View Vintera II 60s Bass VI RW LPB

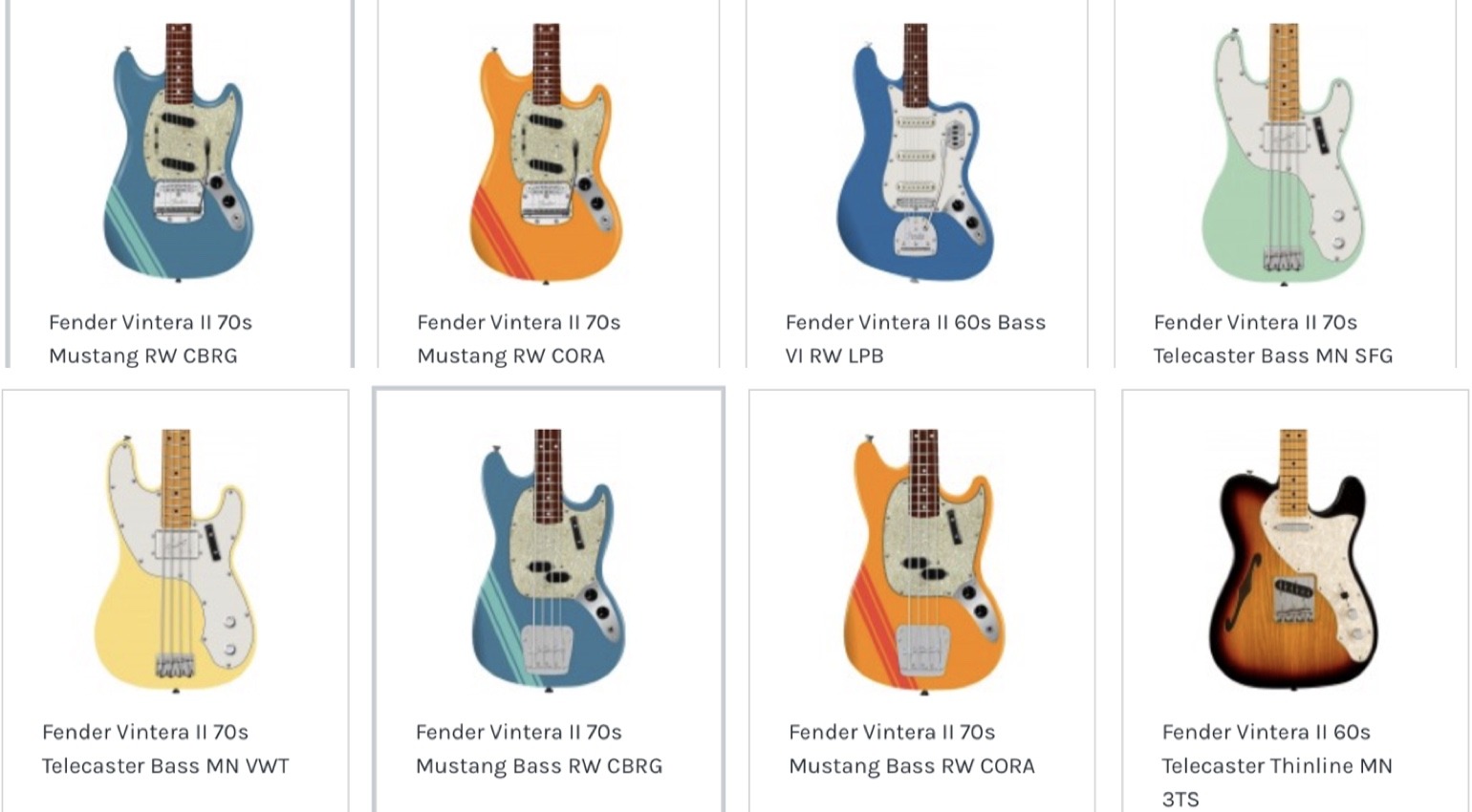915,158
